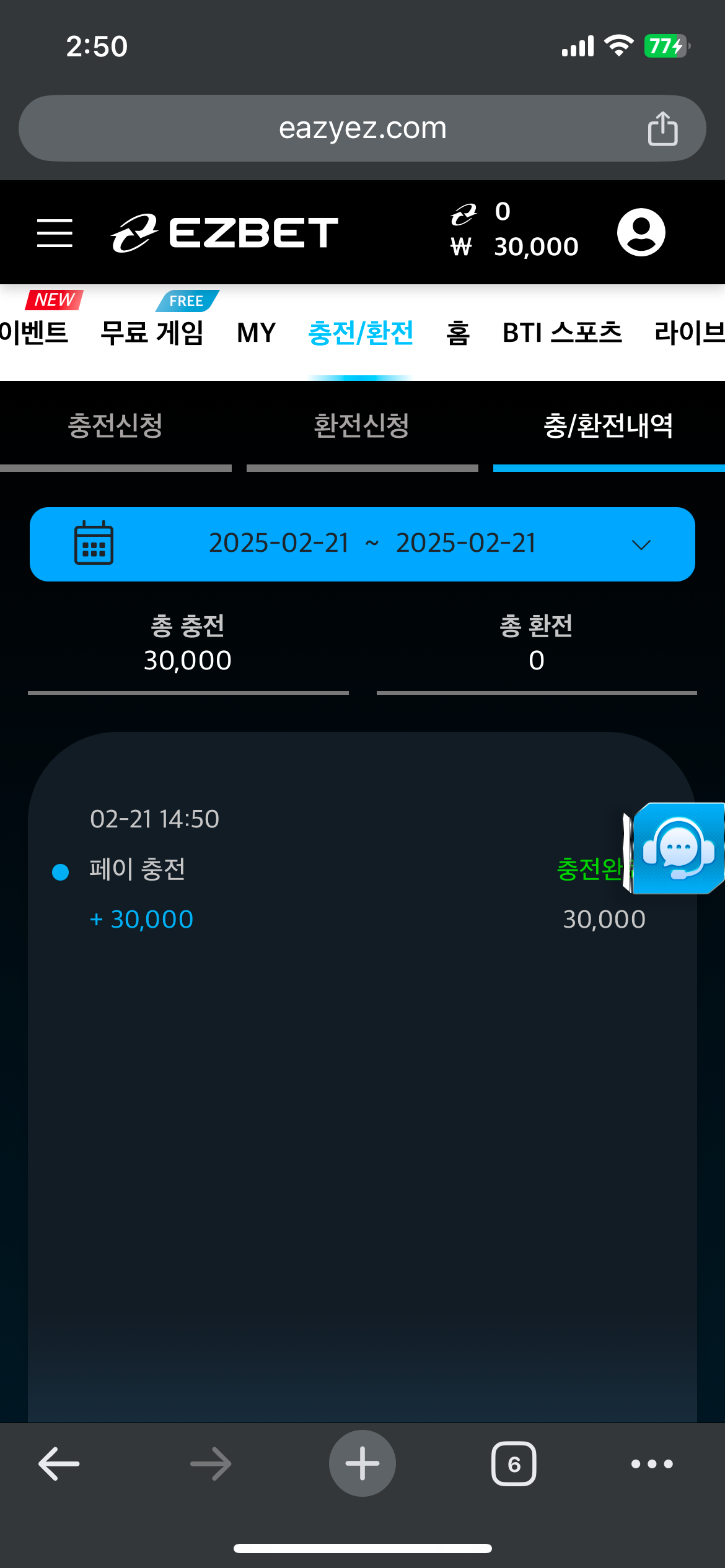Go back in the browser
The height and width of the screenshot is (1568, 725).
click(59, 1464)
